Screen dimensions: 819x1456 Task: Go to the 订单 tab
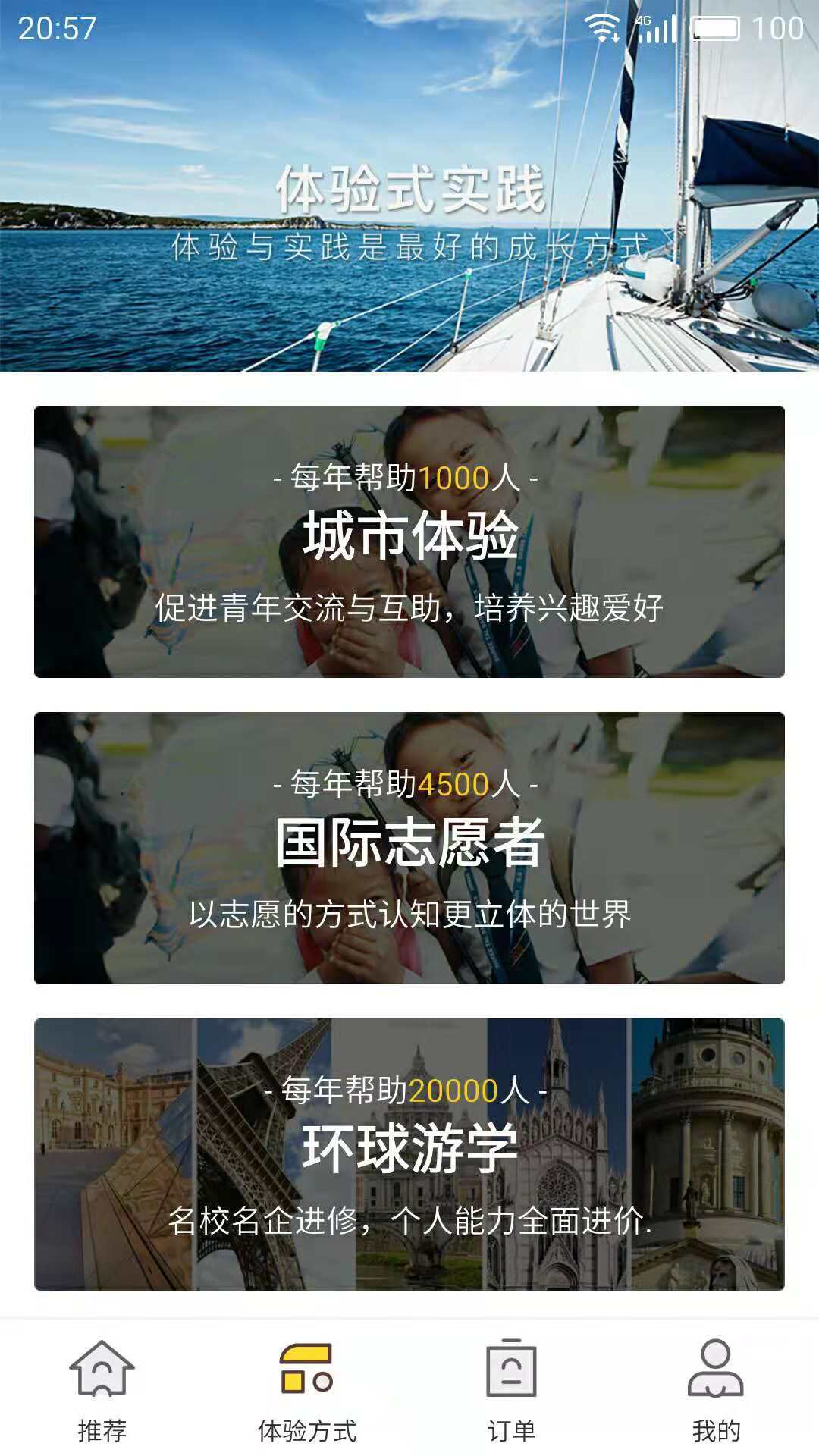(x=512, y=1389)
